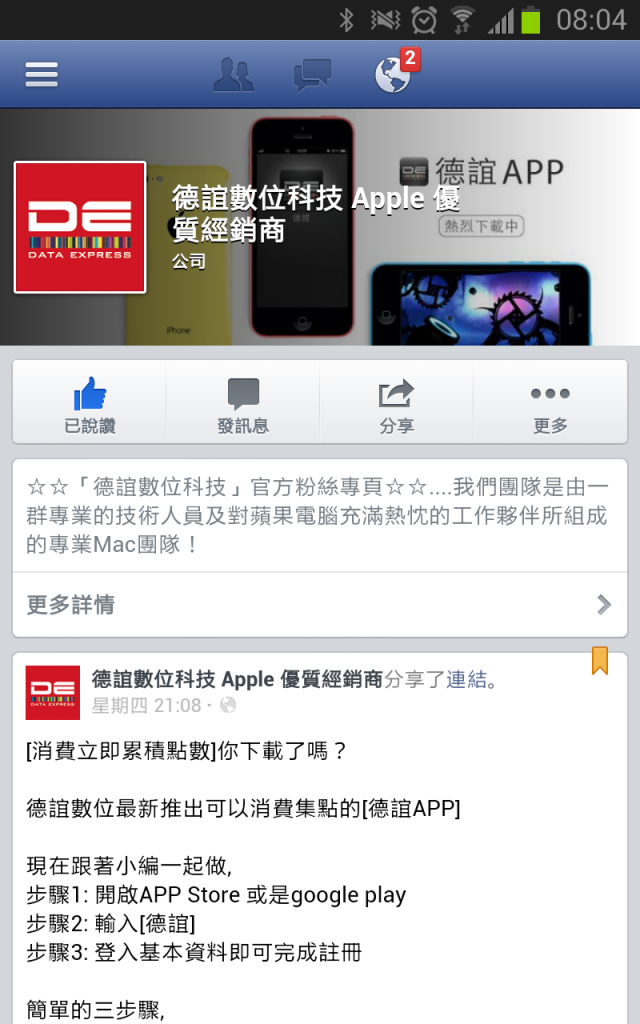Image resolution: width=640 pixels, height=1024 pixels.
Task: Open the messages chat icon
Action: click(x=312, y=75)
